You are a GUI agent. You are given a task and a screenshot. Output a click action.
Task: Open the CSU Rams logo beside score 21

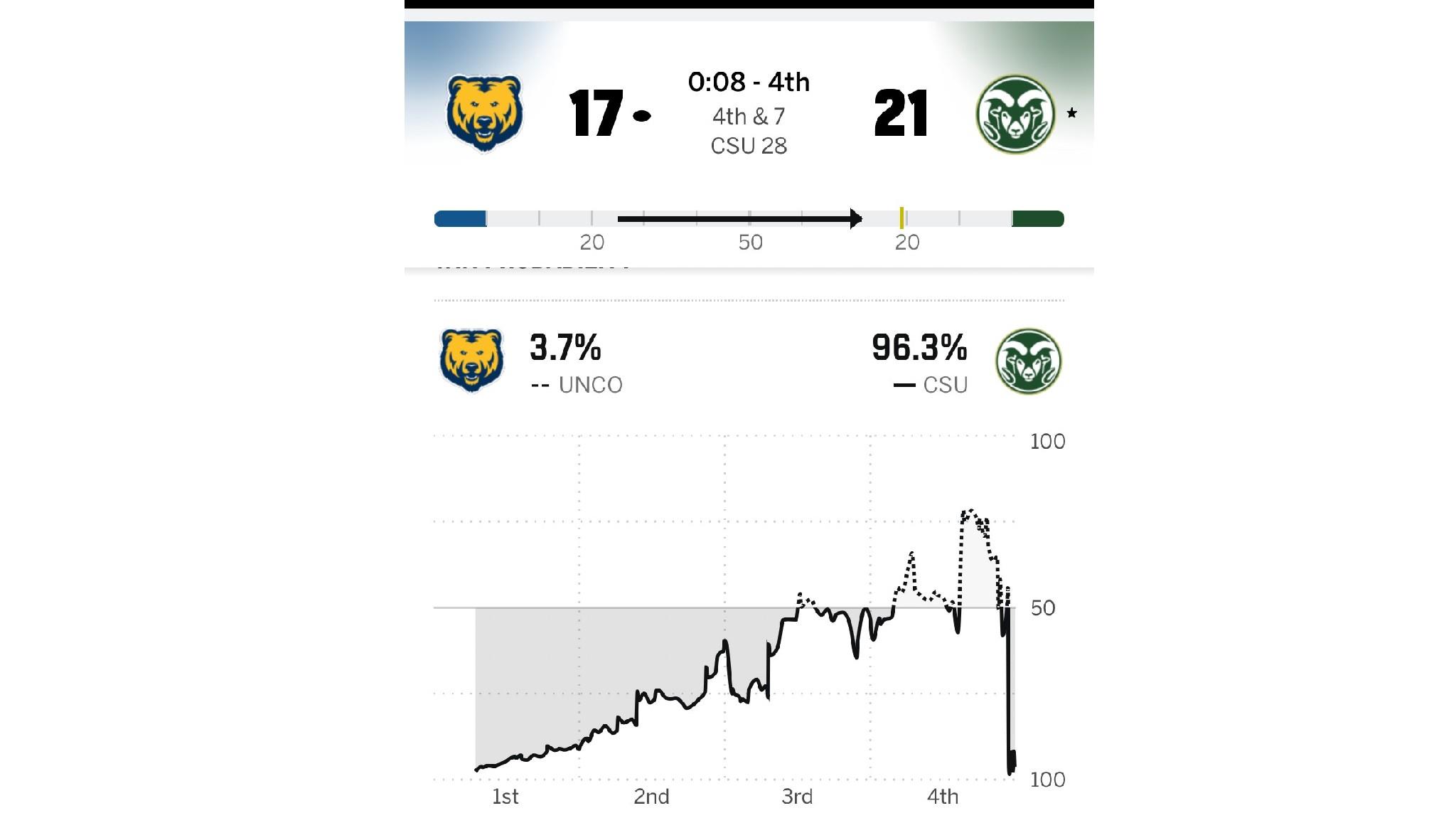1015,115
